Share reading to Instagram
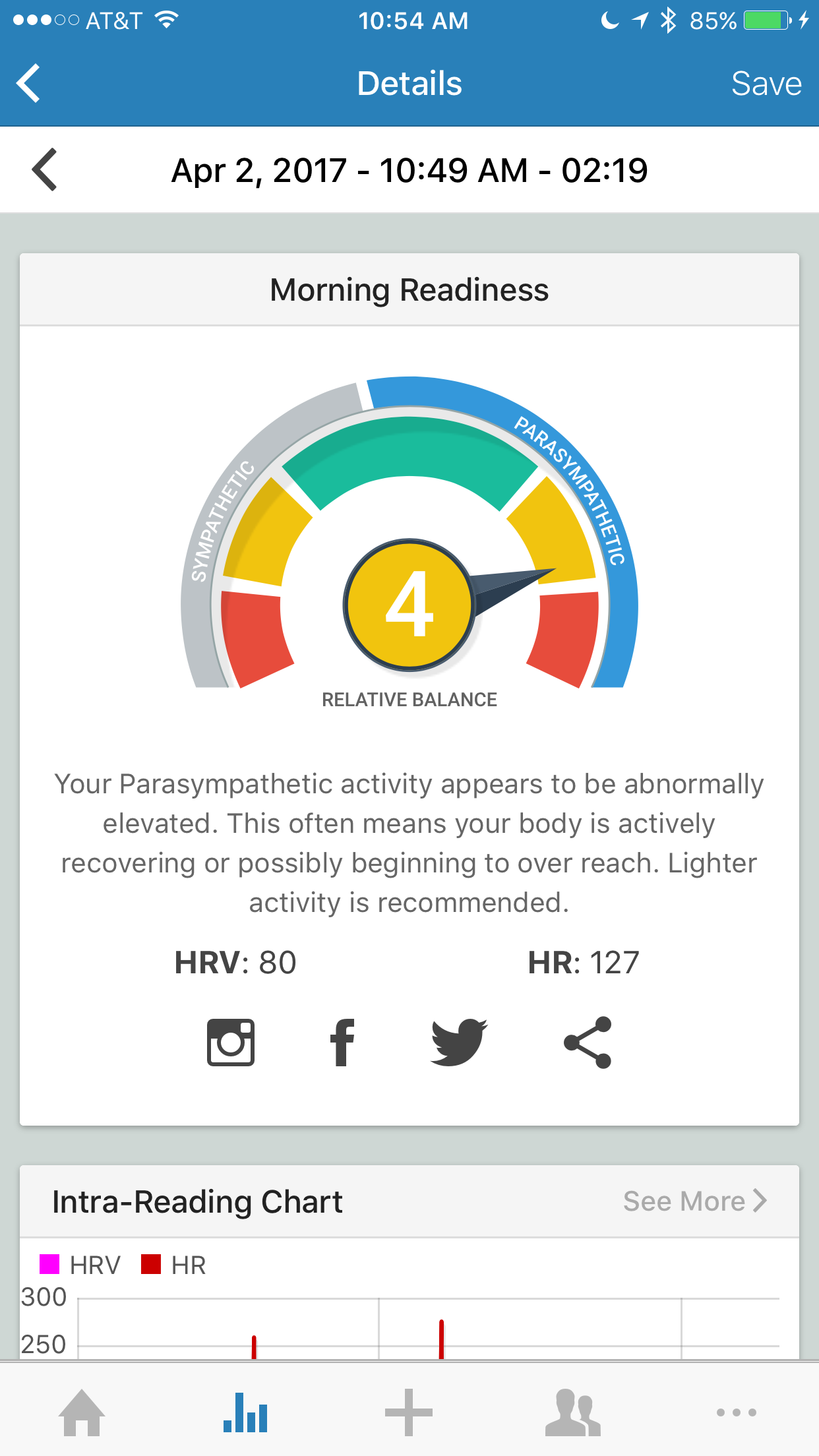The width and height of the screenshot is (819, 1456). point(230,1042)
